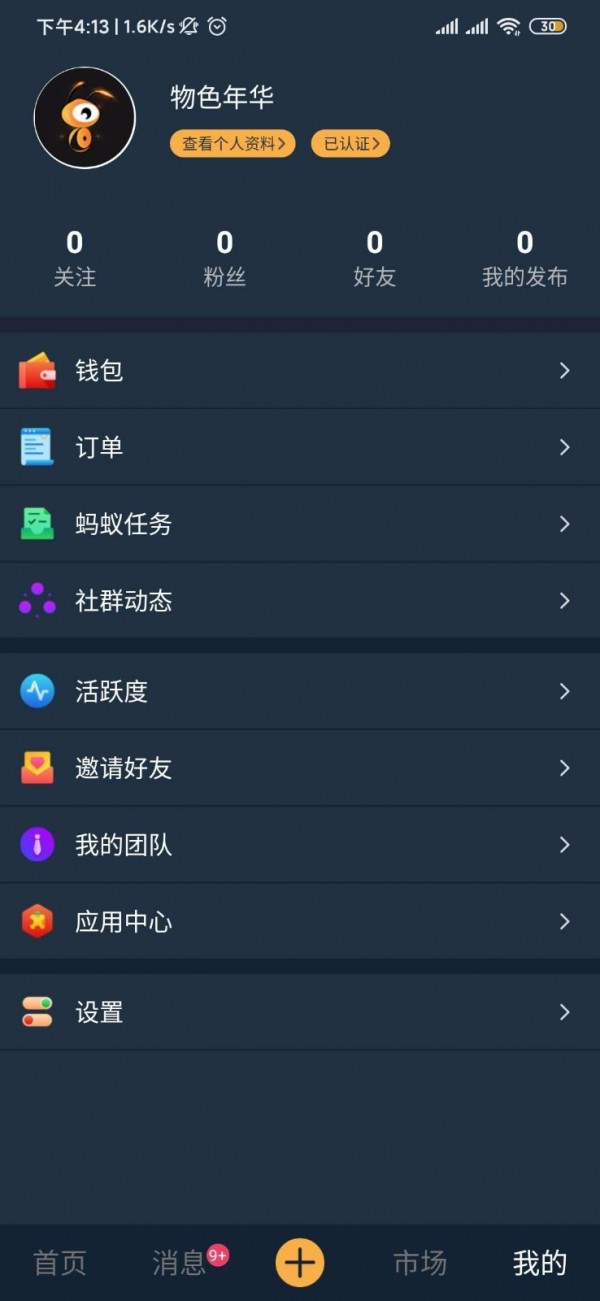The width and height of the screenshot is (600, 1301).
Task: Tap the orange plus button
Action: tap(300, 1262)
